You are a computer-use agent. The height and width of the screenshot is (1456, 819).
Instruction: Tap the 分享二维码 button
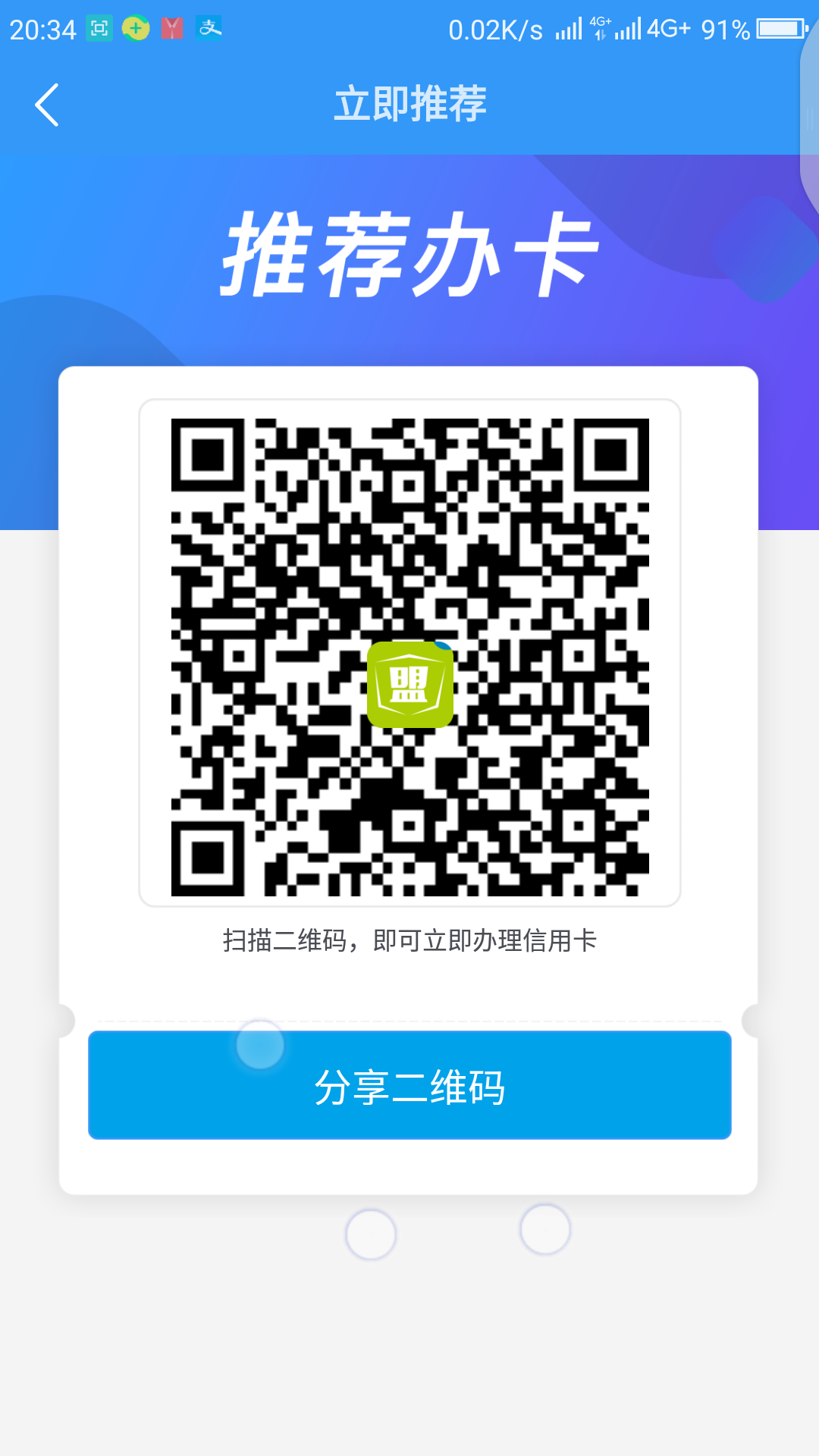point(409,1085)
